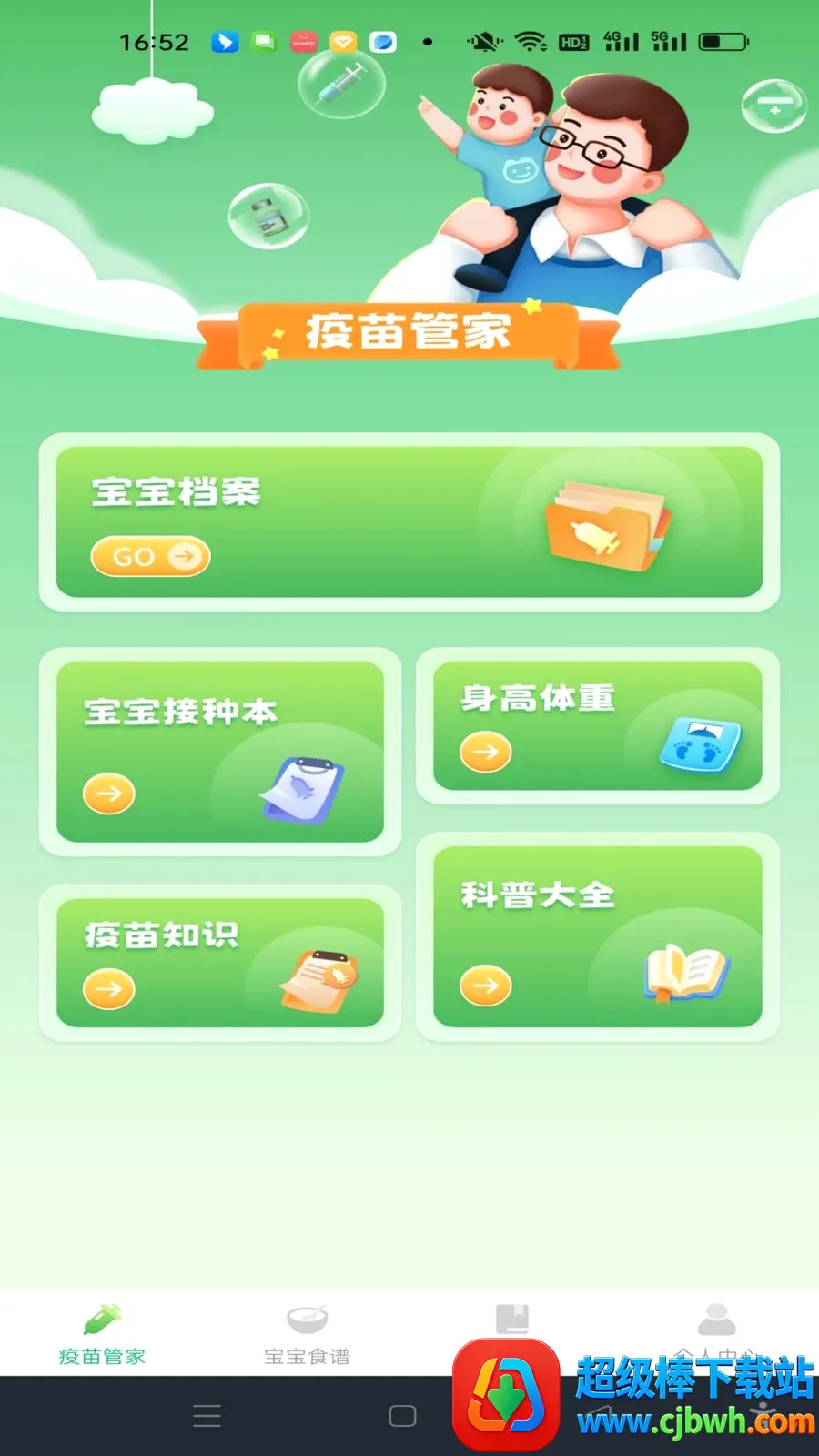Tap the GO button under 宝宝档案
Image resolution: width=819 pixels, height=1456 pixels.
tap(150, 556)
